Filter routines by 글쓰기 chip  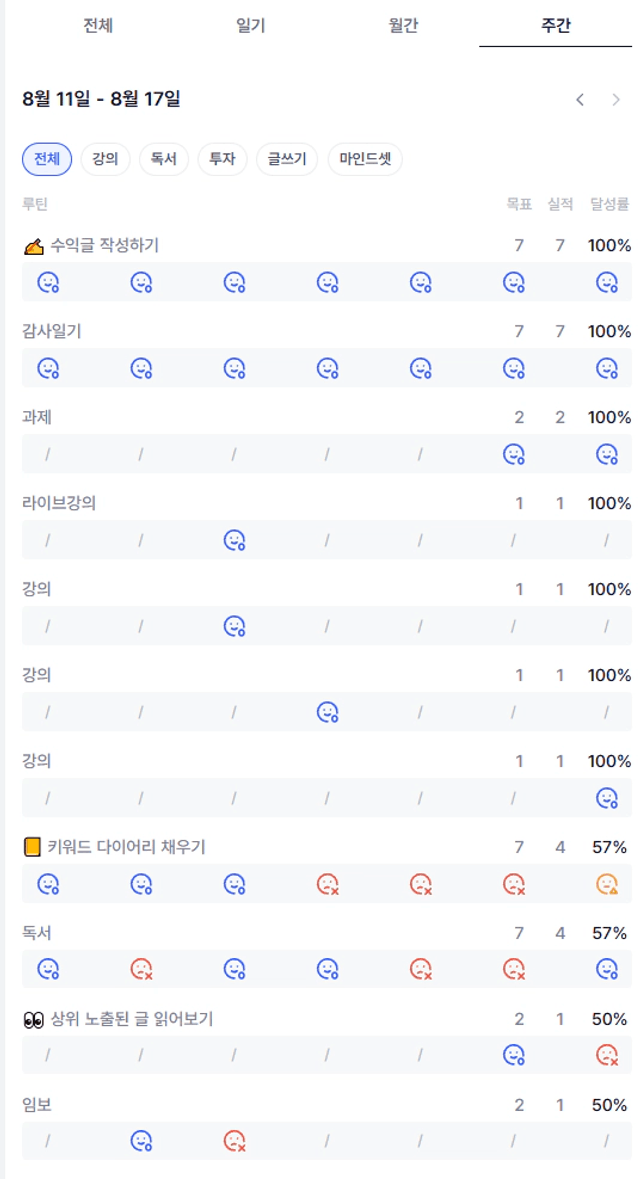click(x=287, y=159)
